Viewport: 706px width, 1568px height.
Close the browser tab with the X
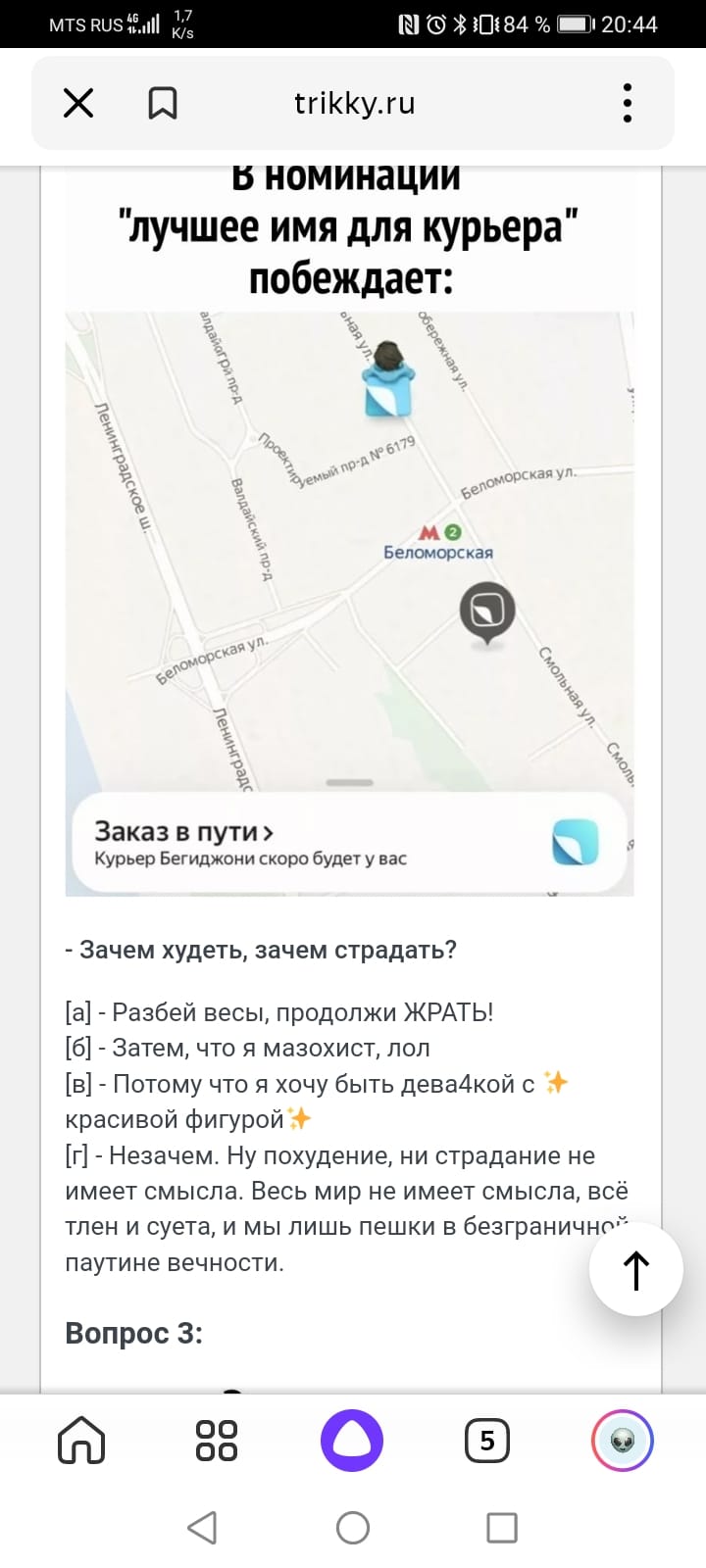[78, 103]
